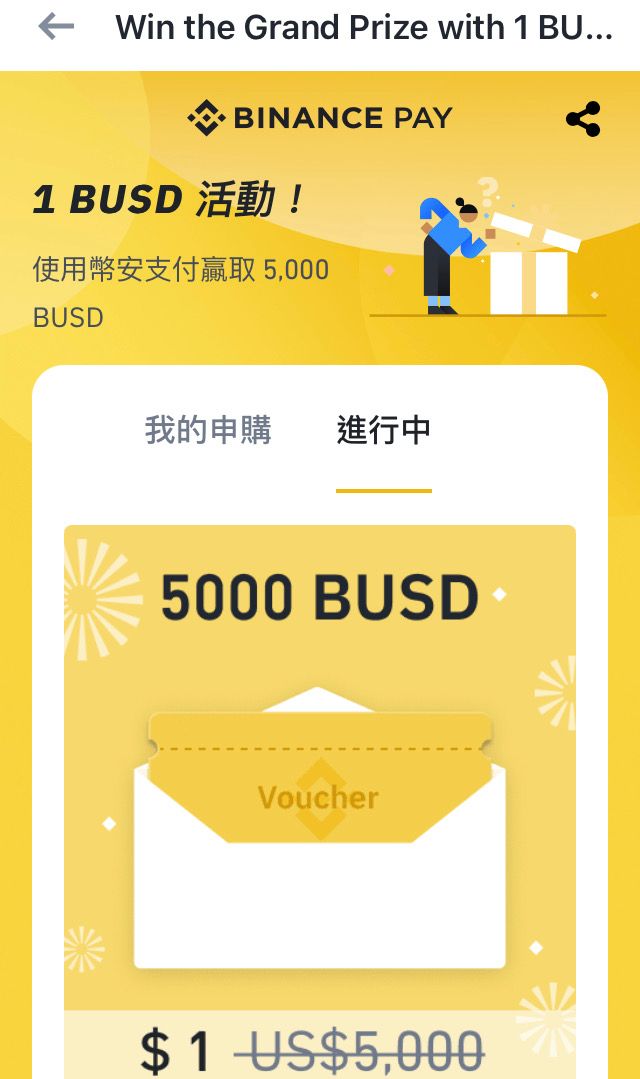Image resolution: width=640 pixels, height=1079 pixels.
Task: Switch to the 我的申購 tab
Action: 208,430
